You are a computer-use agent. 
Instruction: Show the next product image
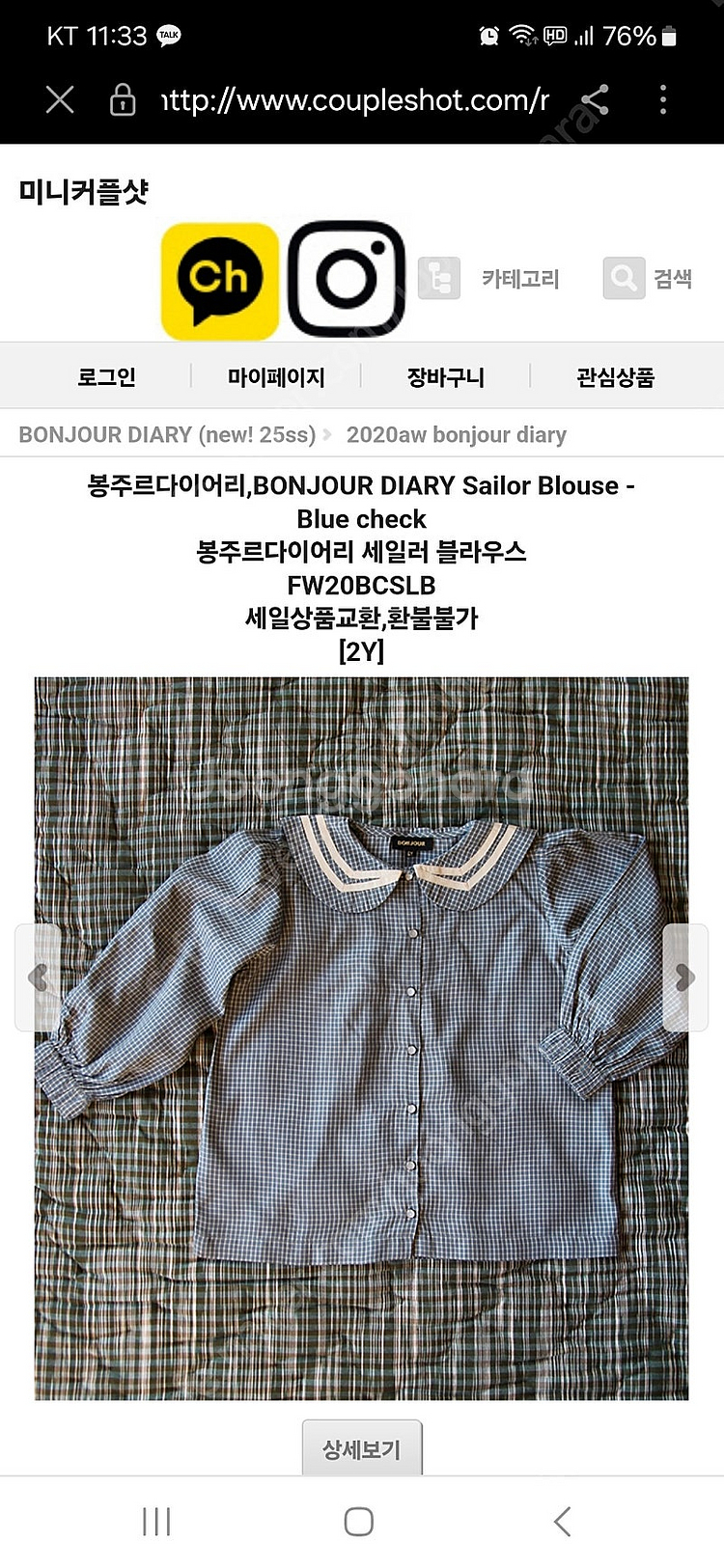click(684, 977)
